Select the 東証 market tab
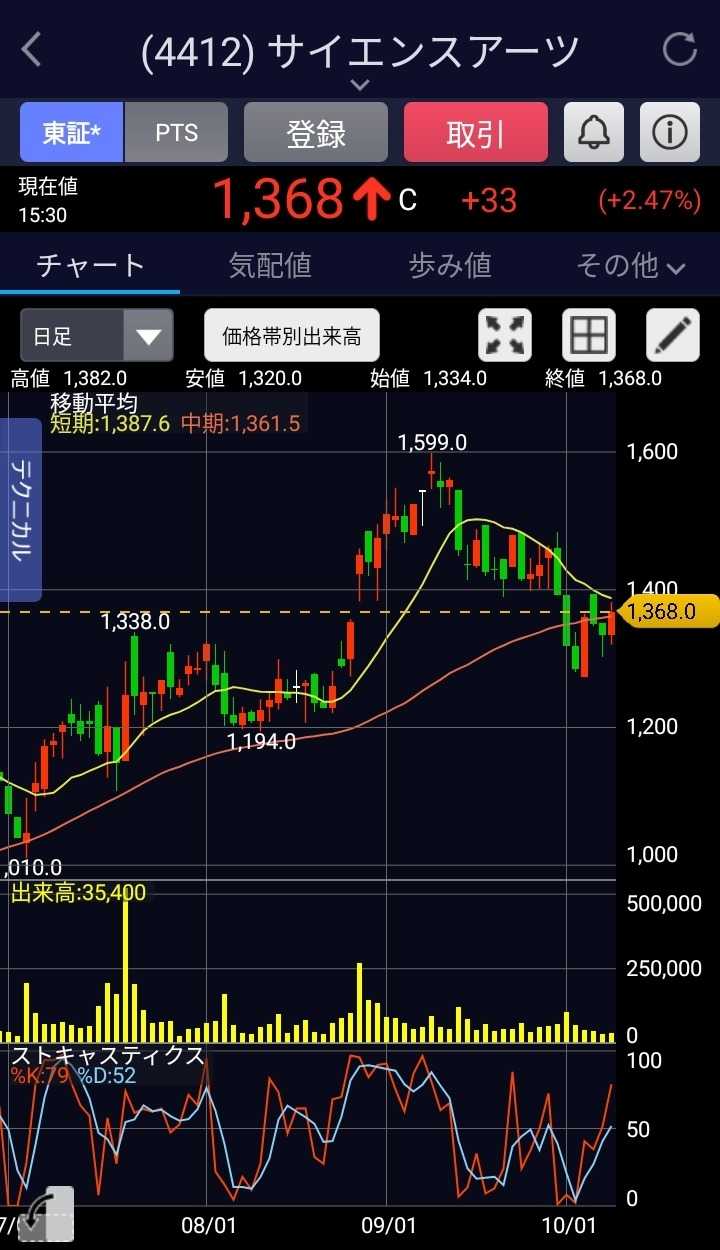 point(71,133)
